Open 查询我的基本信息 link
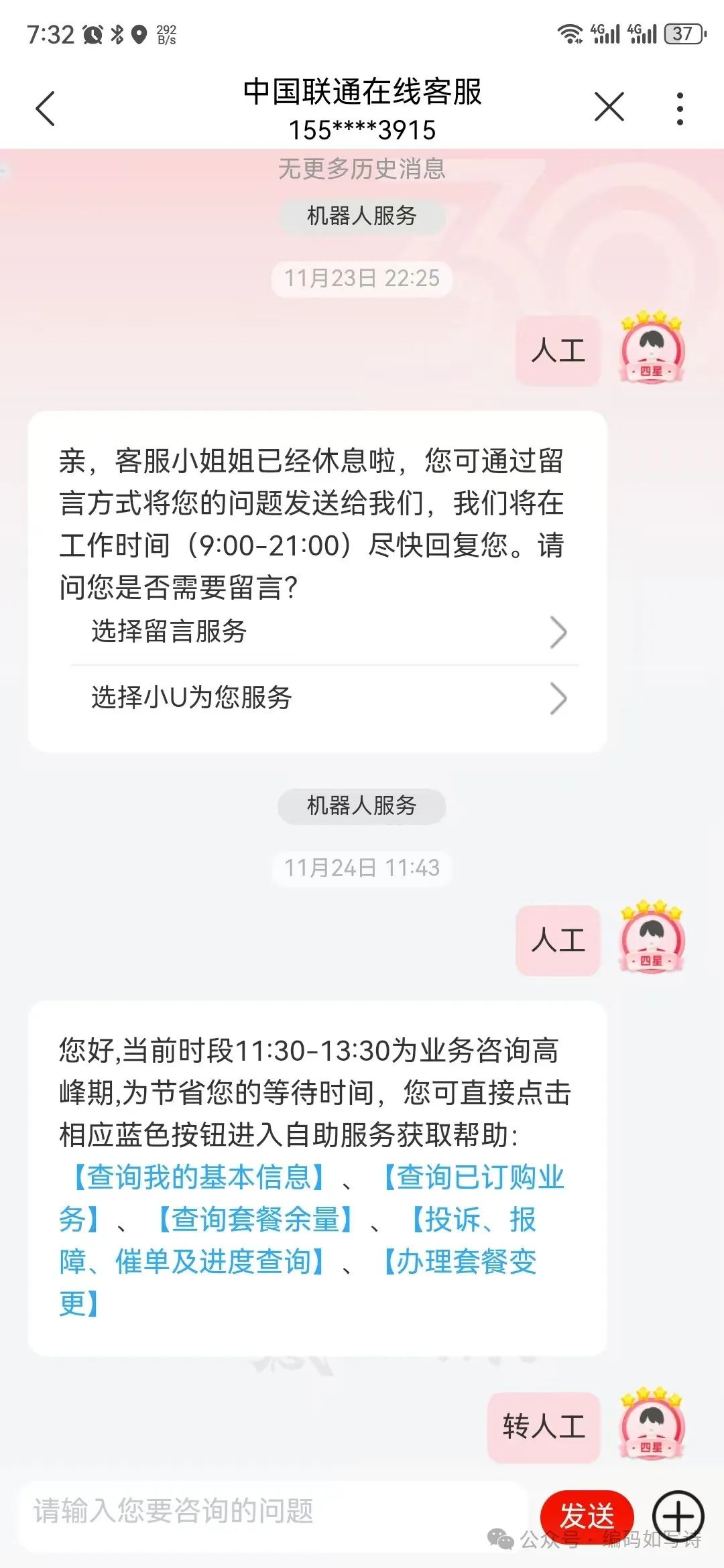This screenshot has height=1568, width=724. tap(199, 1177)
